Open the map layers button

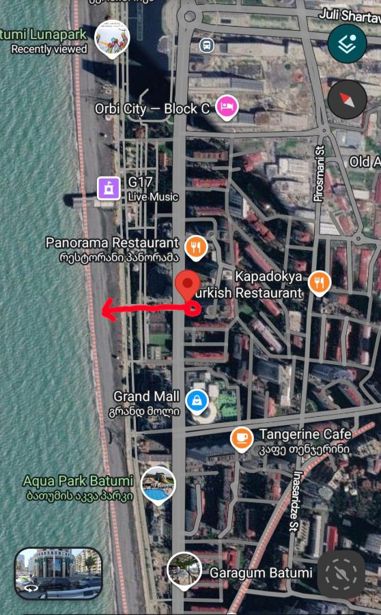pyautogui.click(x=347, y=44)
